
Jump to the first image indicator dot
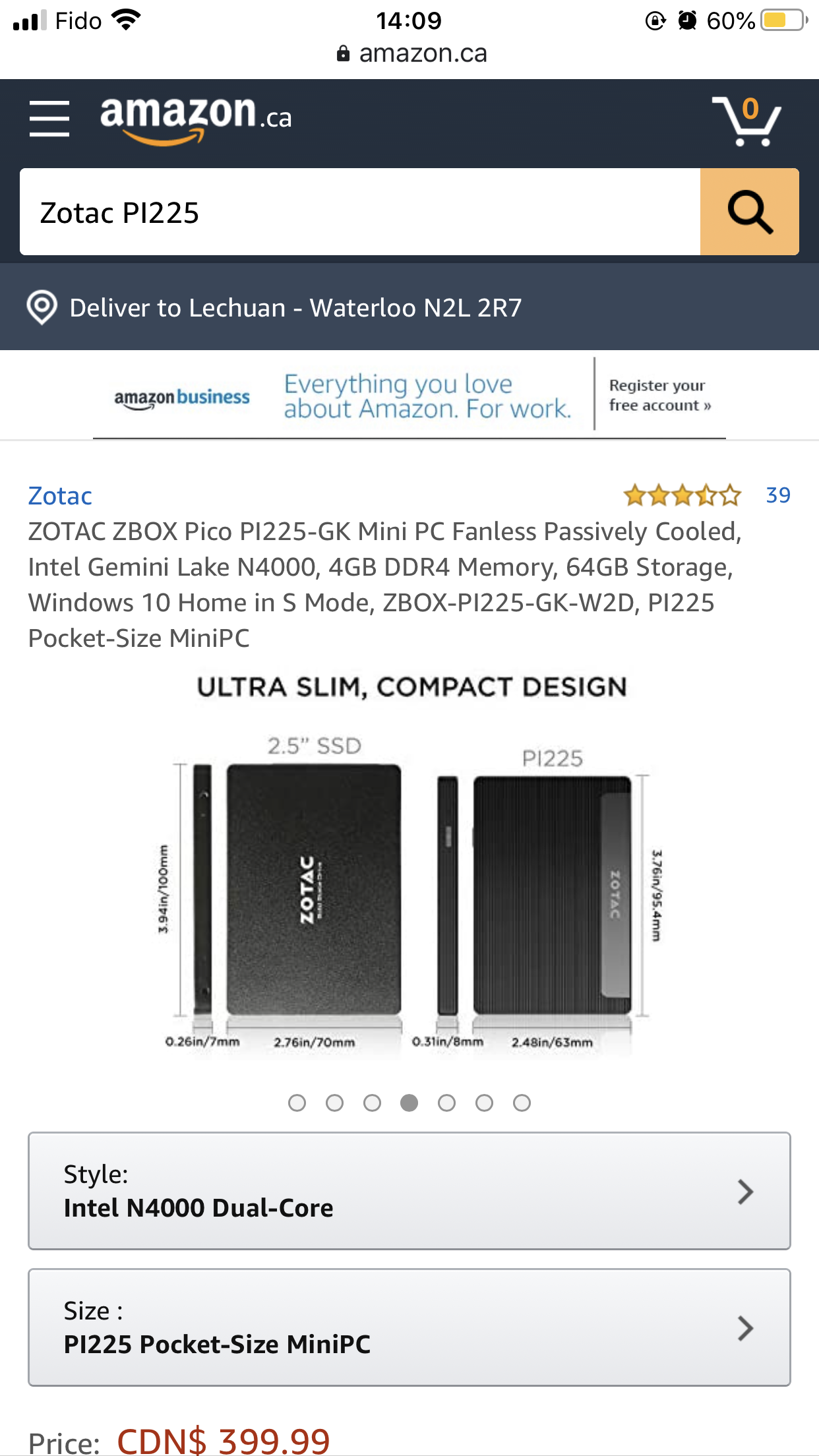tap(297, 1103)
